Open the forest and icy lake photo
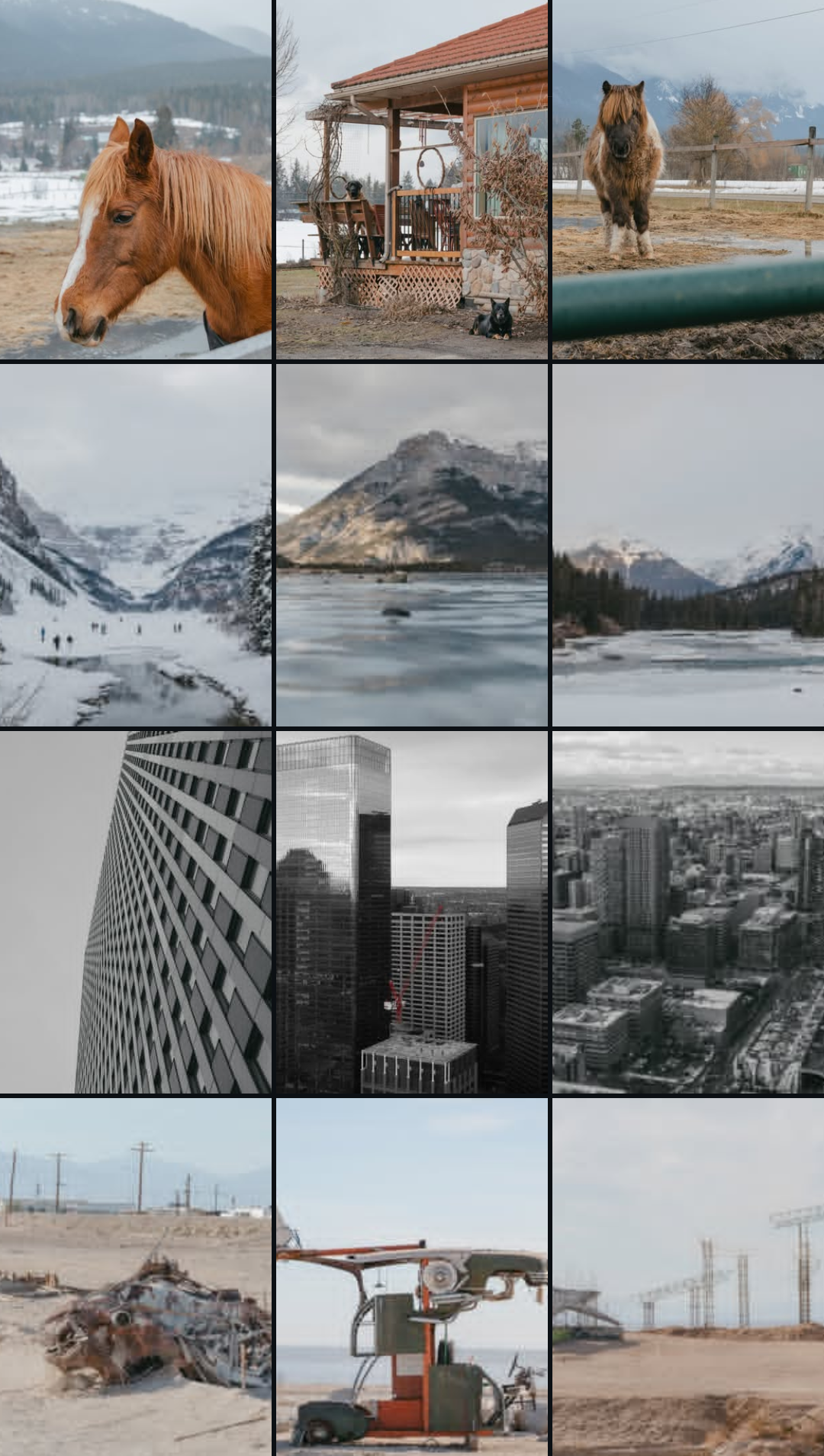824x1456 pixels. point(688,545)
